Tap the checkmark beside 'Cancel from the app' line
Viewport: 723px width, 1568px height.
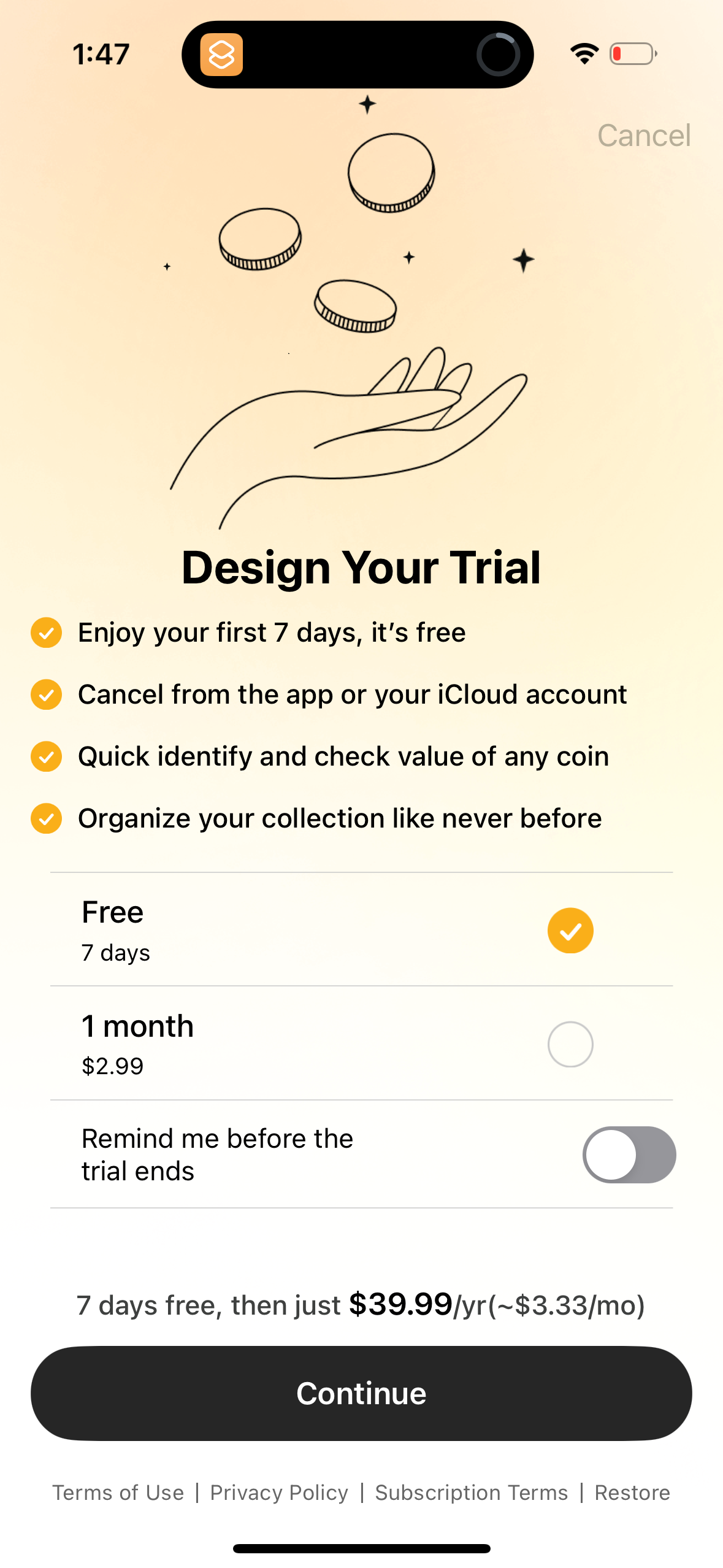coord(46,694)
